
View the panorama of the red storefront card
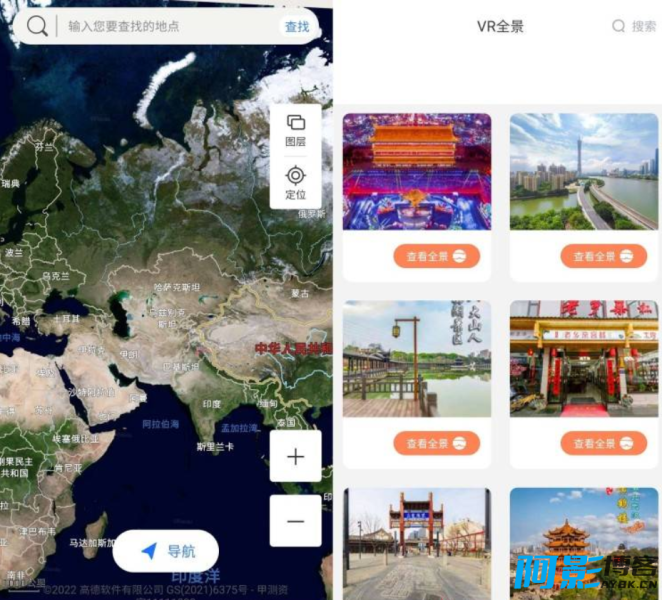click(x=603, y=443)
